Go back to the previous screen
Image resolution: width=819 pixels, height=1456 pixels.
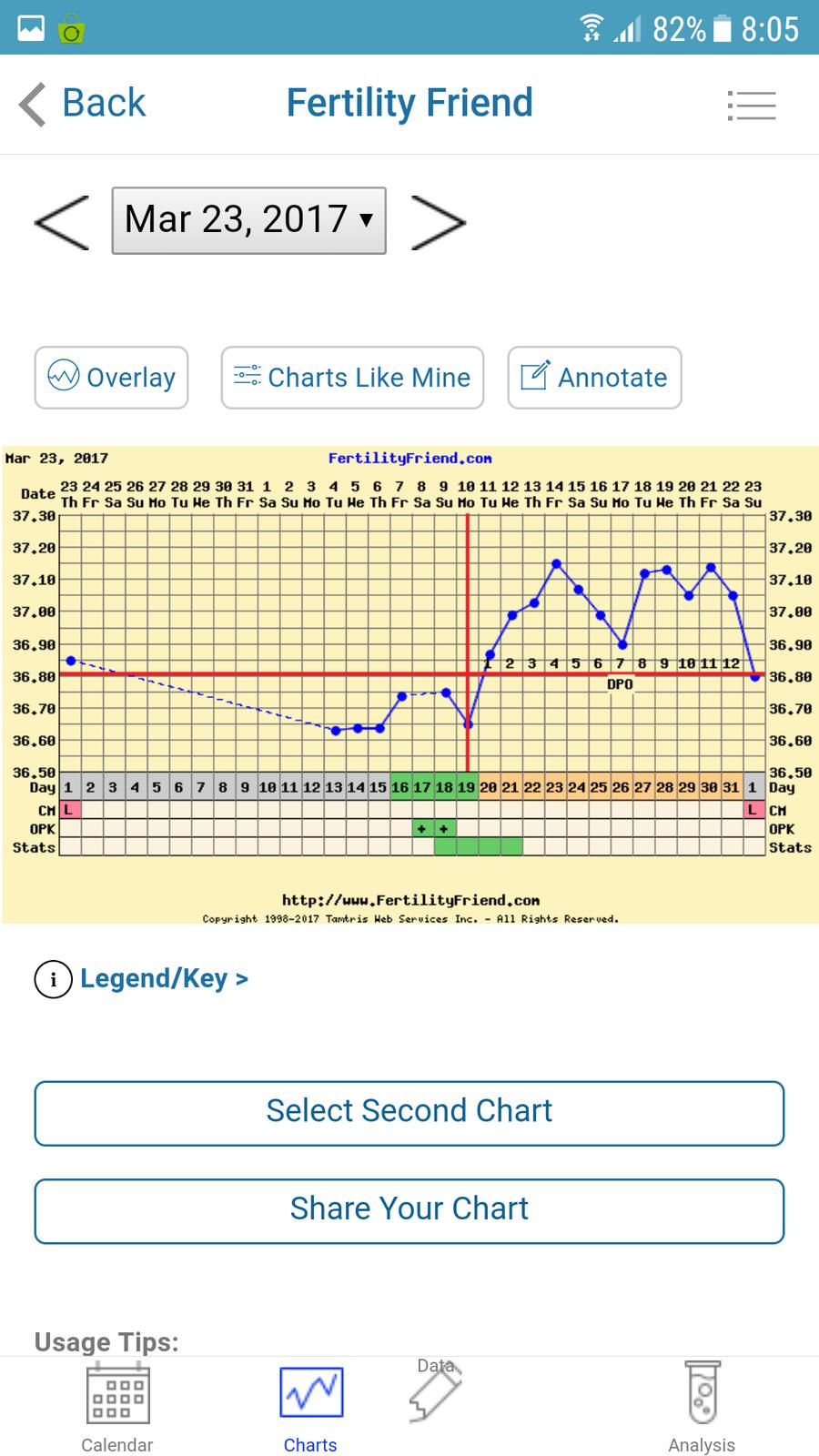tap(82, 103)
